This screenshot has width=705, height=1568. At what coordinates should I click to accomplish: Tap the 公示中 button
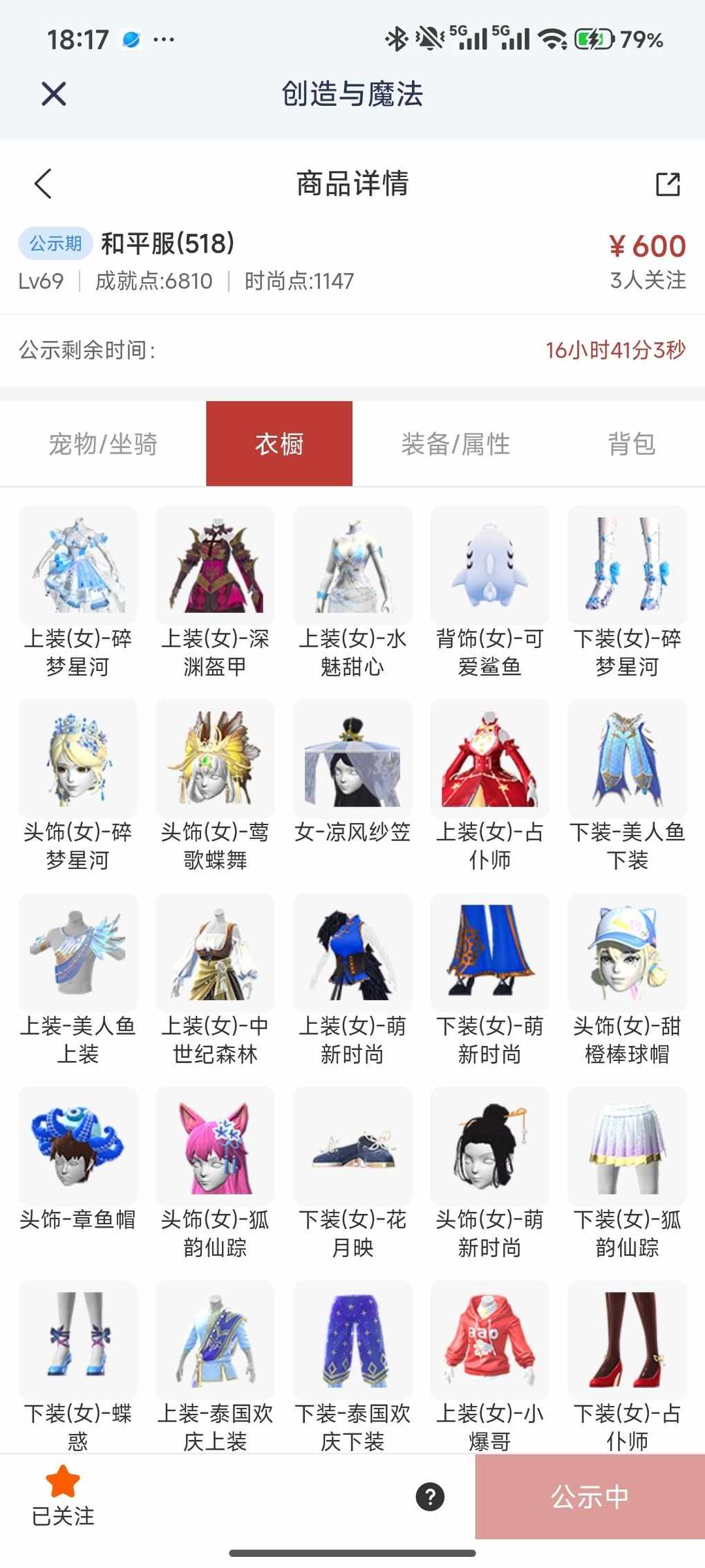(590, 1497)
